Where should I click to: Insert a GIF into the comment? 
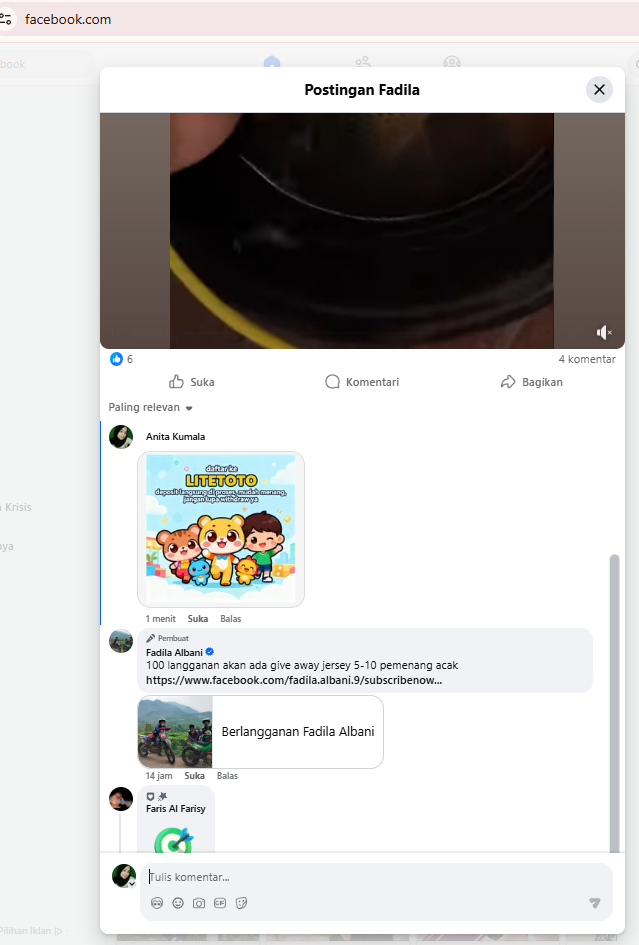click(x=220, y=903)
